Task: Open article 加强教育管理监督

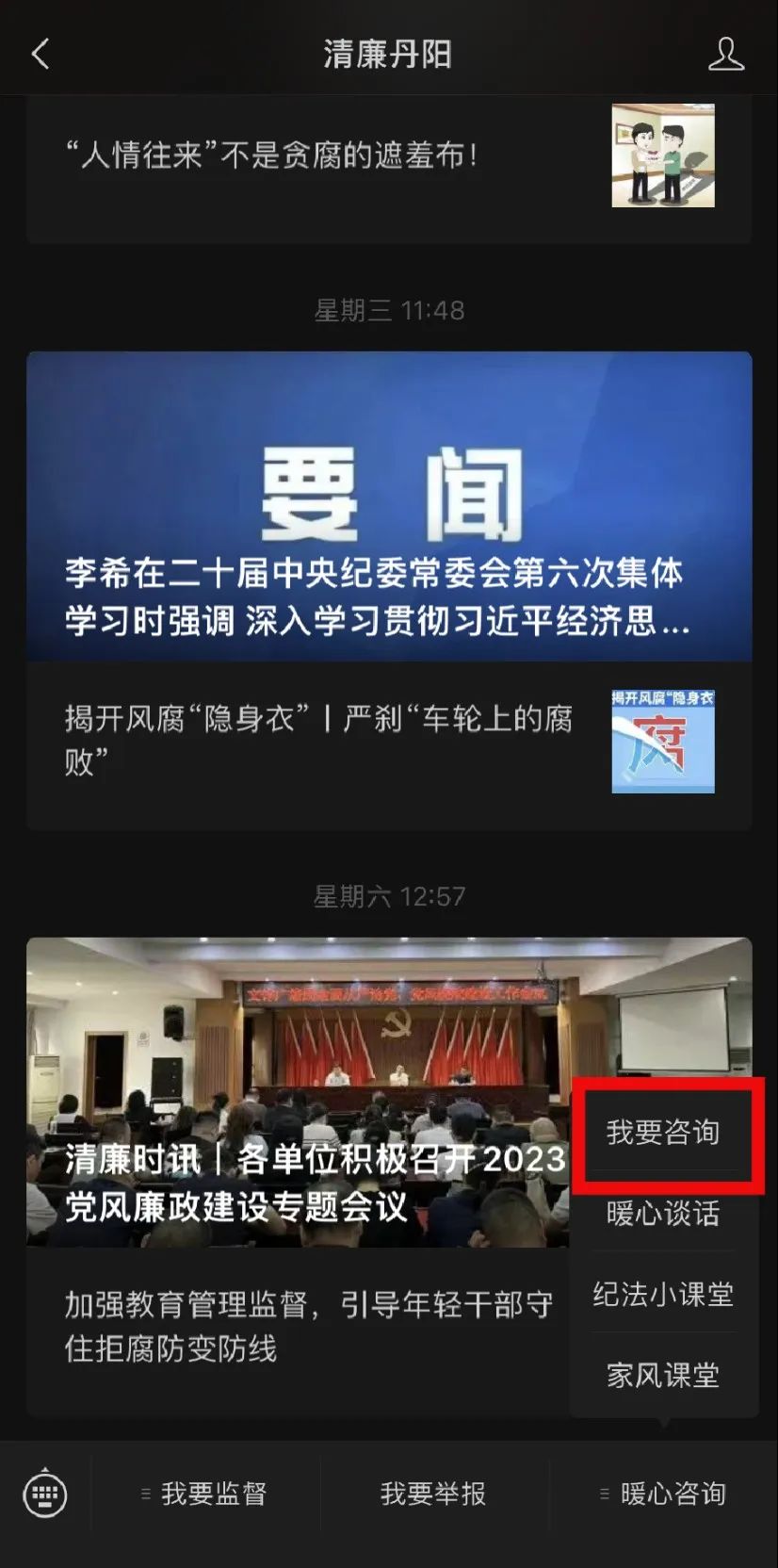Action: click(x=308, y=1327)
